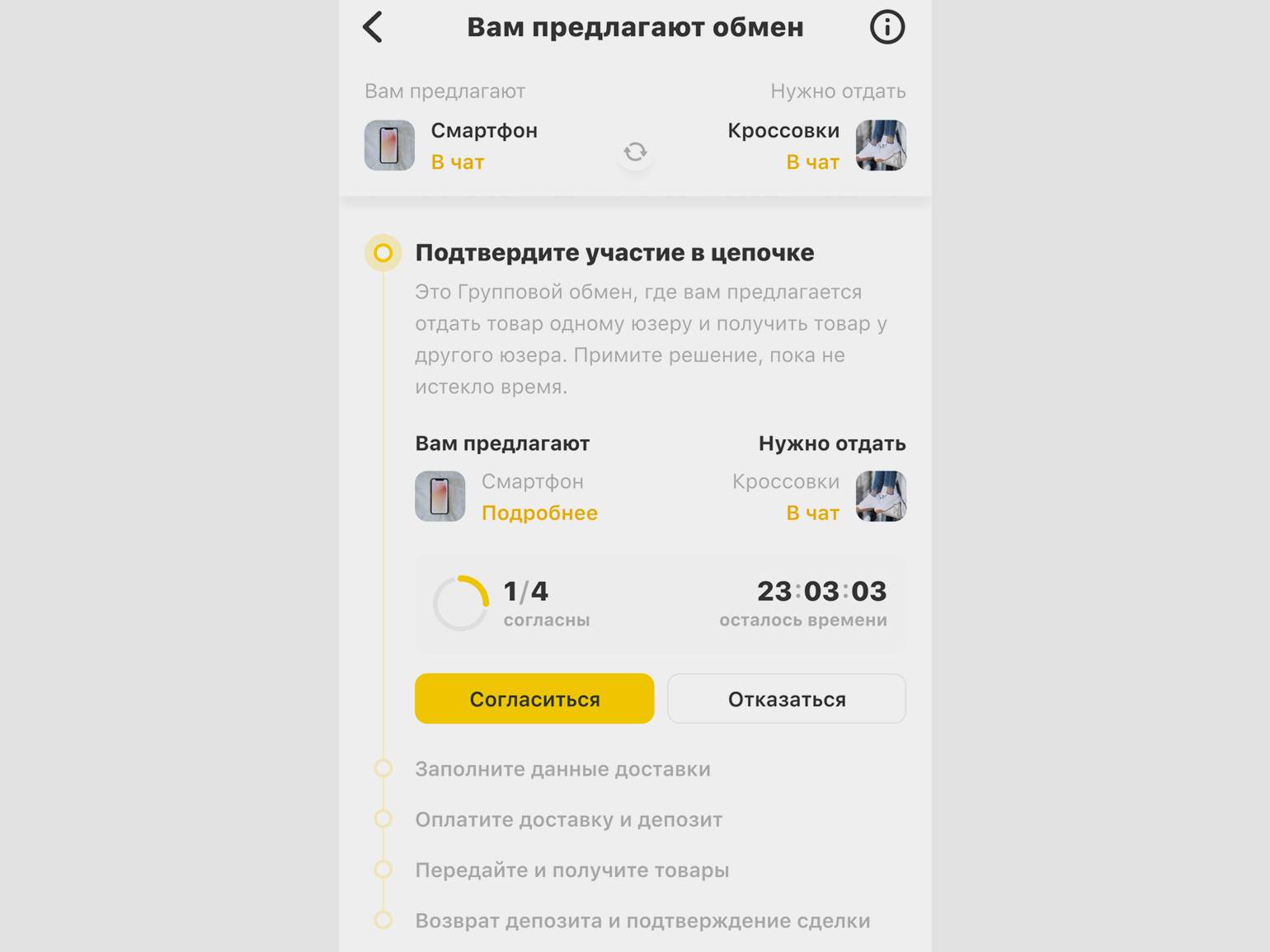This screenshot has height=952, width=1270.
Task: Open the sneakers thumbnail in the header
Action: point(880,146)
